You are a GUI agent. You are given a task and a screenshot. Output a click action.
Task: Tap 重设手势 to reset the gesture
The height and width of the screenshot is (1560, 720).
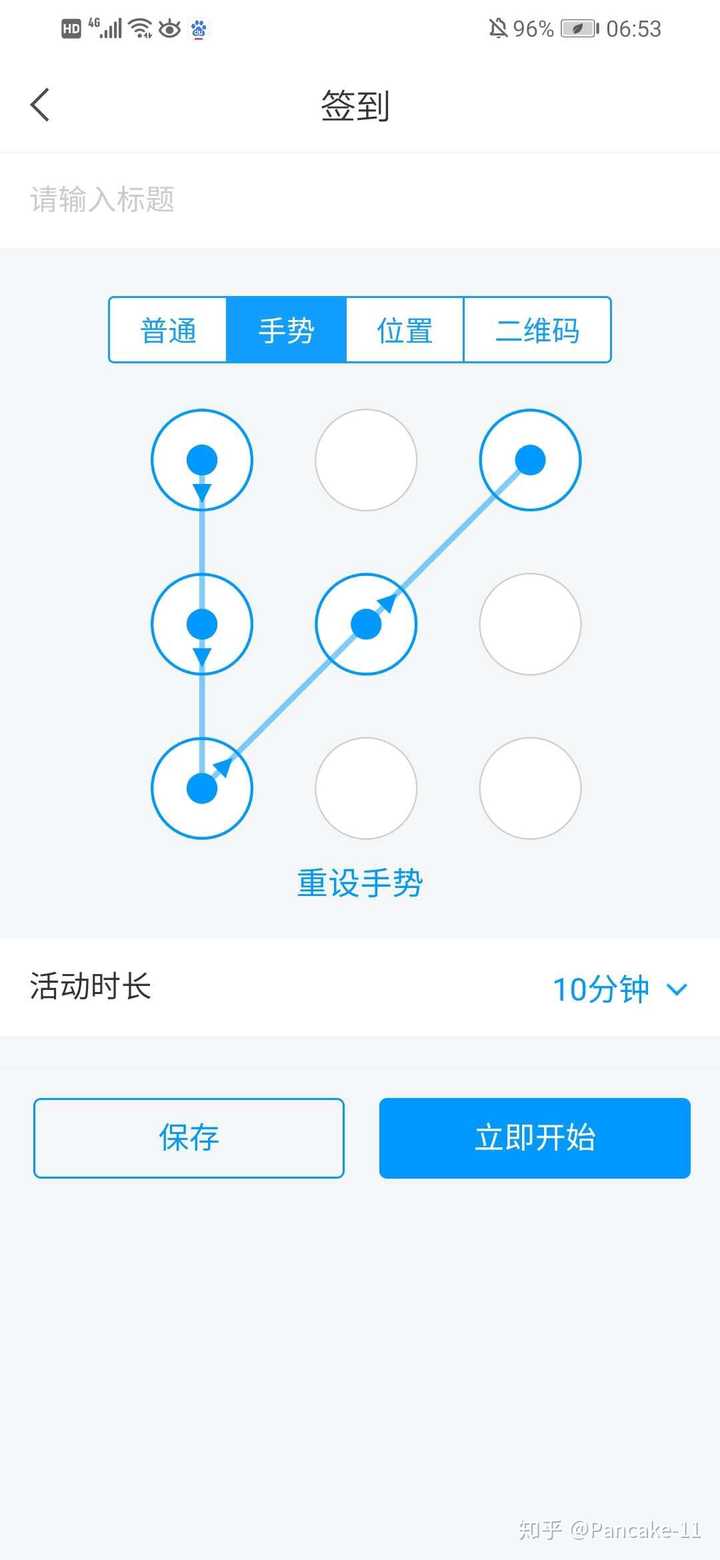coord(358,883)
